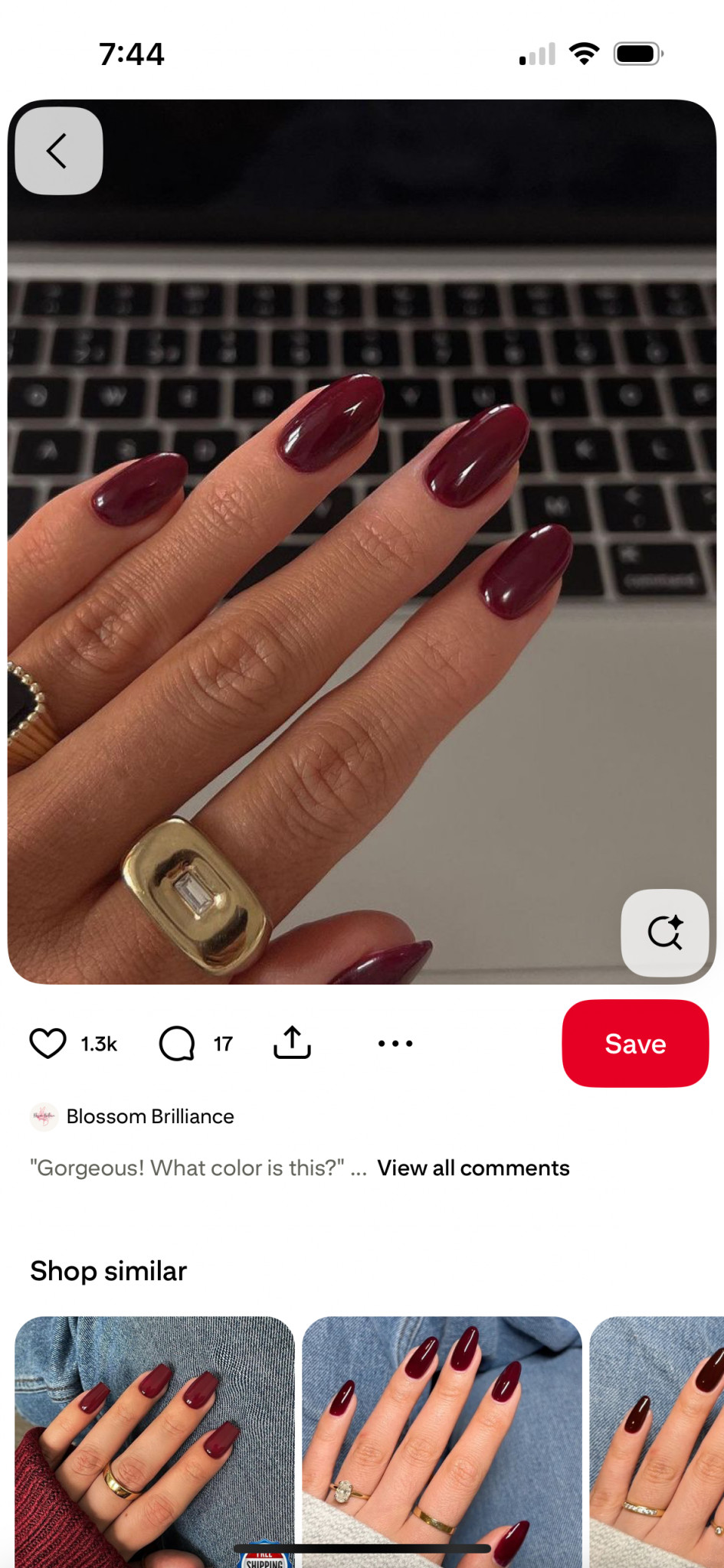Open the first Shop similar nail item
The image size is (724, 1568).
click(155, 1439)
